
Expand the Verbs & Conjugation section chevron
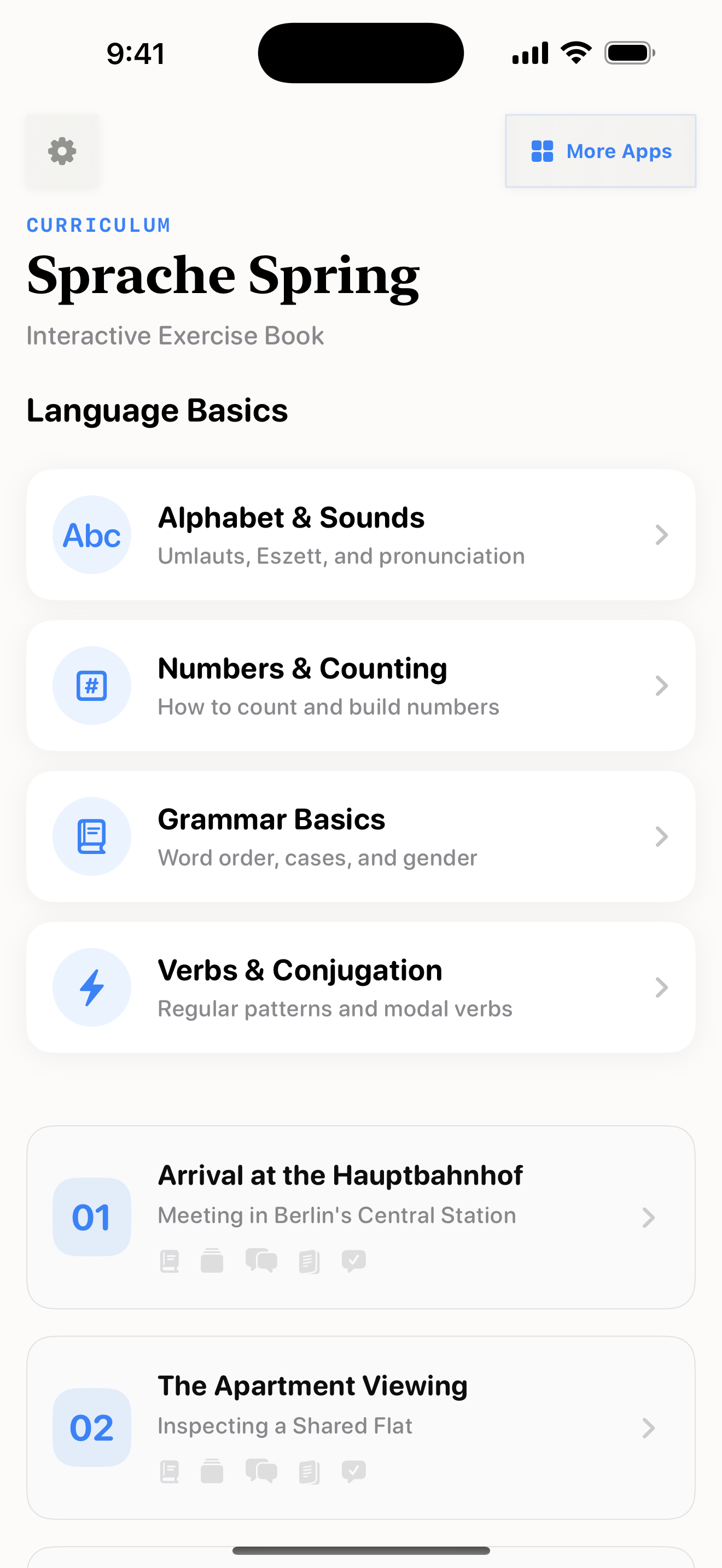pos(662,987)
